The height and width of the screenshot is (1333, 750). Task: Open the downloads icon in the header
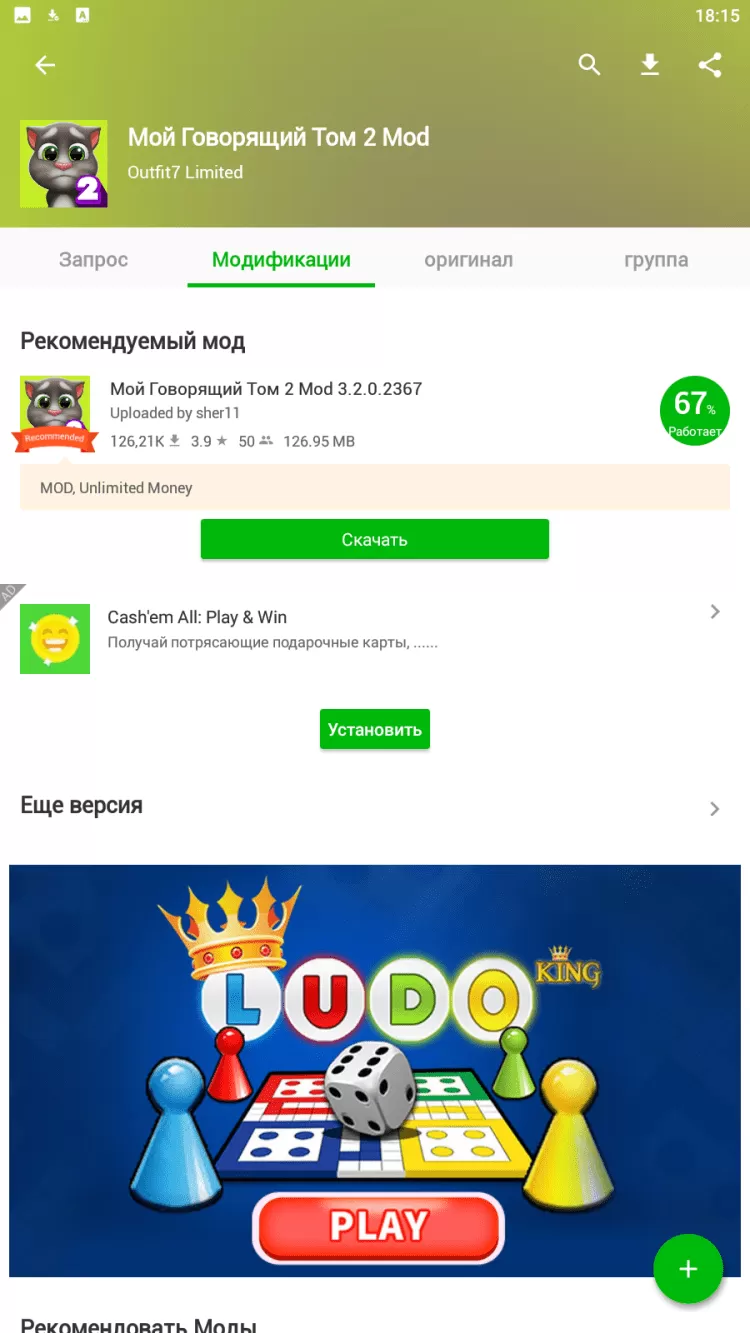(x=650, y=66)
